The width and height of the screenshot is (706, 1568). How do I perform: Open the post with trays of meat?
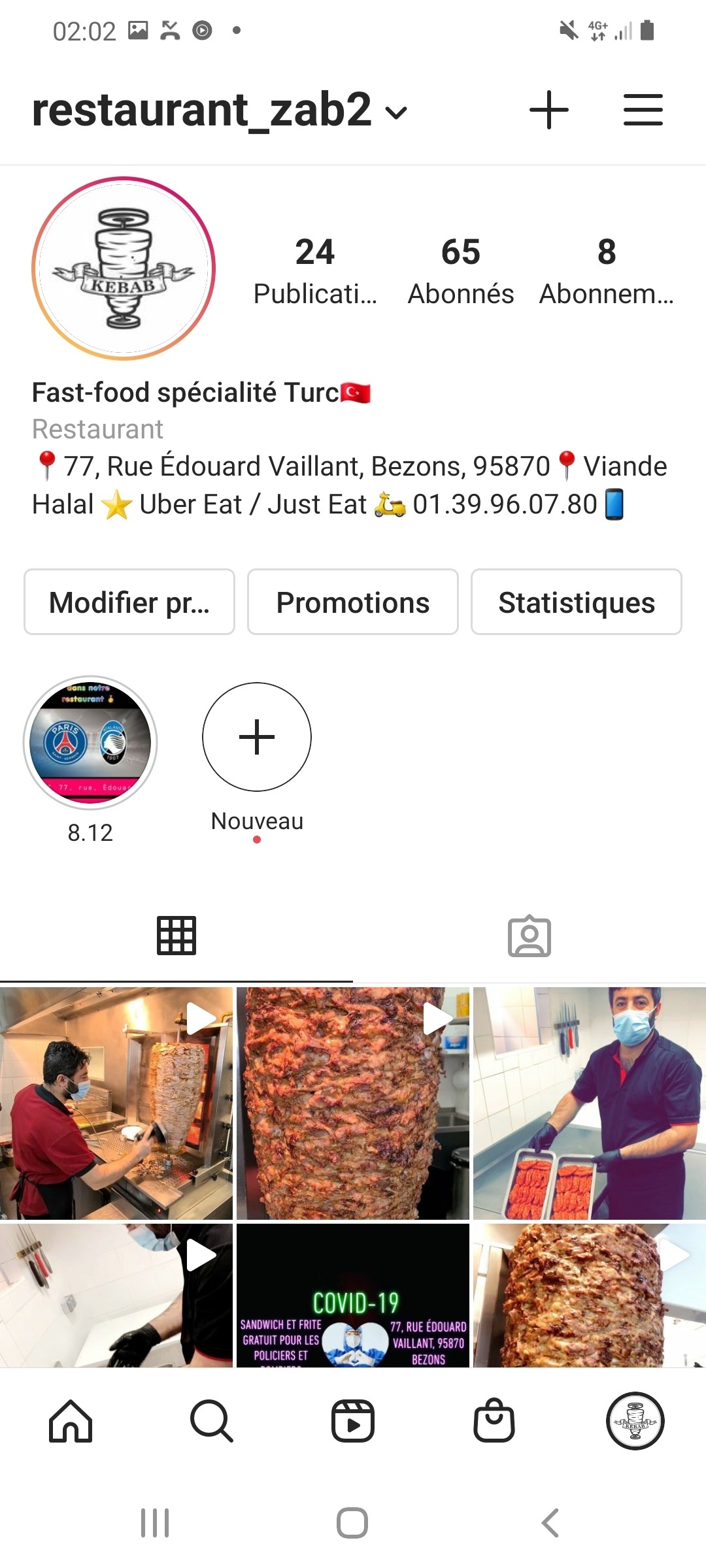point(589,1103)
